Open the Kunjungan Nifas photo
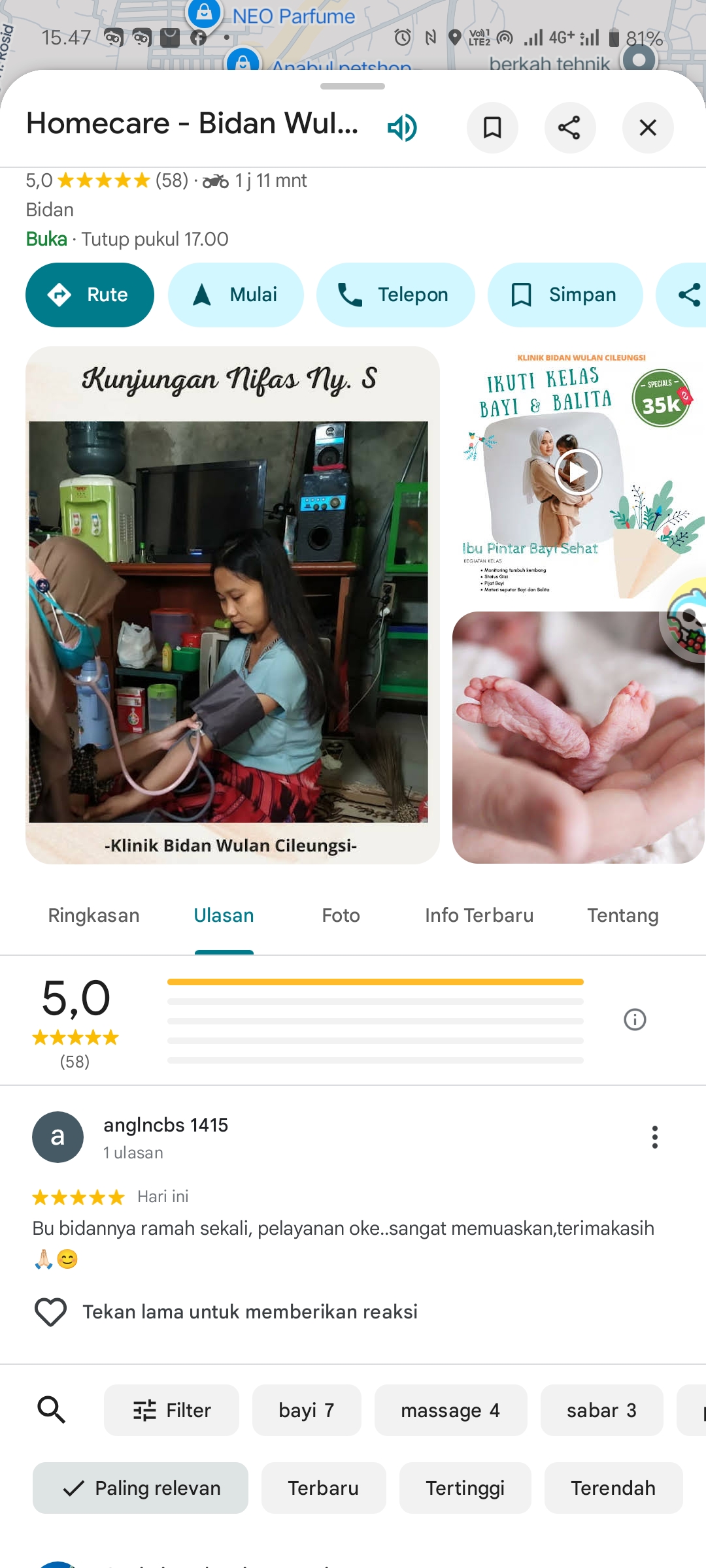This screenshot has width=706, height=1568. pyautogui.click(x=232, y=605)
